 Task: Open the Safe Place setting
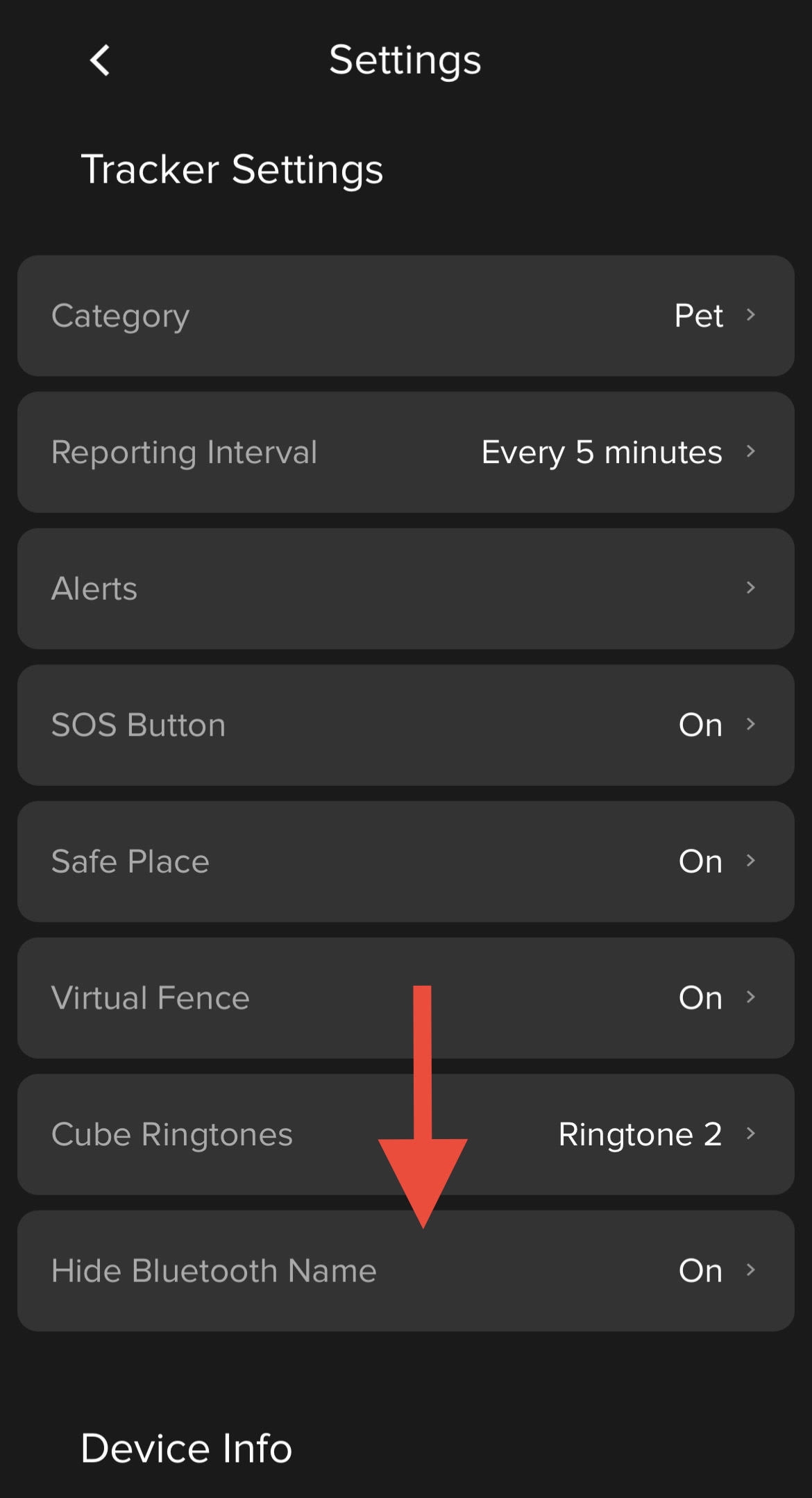point(406,861)
